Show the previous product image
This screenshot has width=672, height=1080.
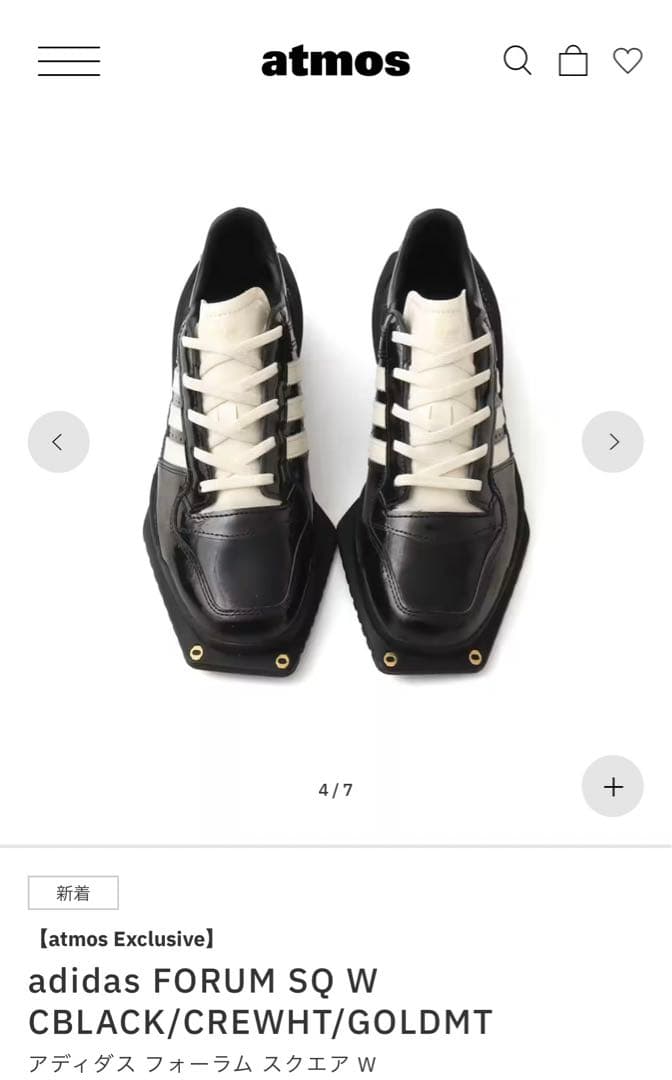58,442
